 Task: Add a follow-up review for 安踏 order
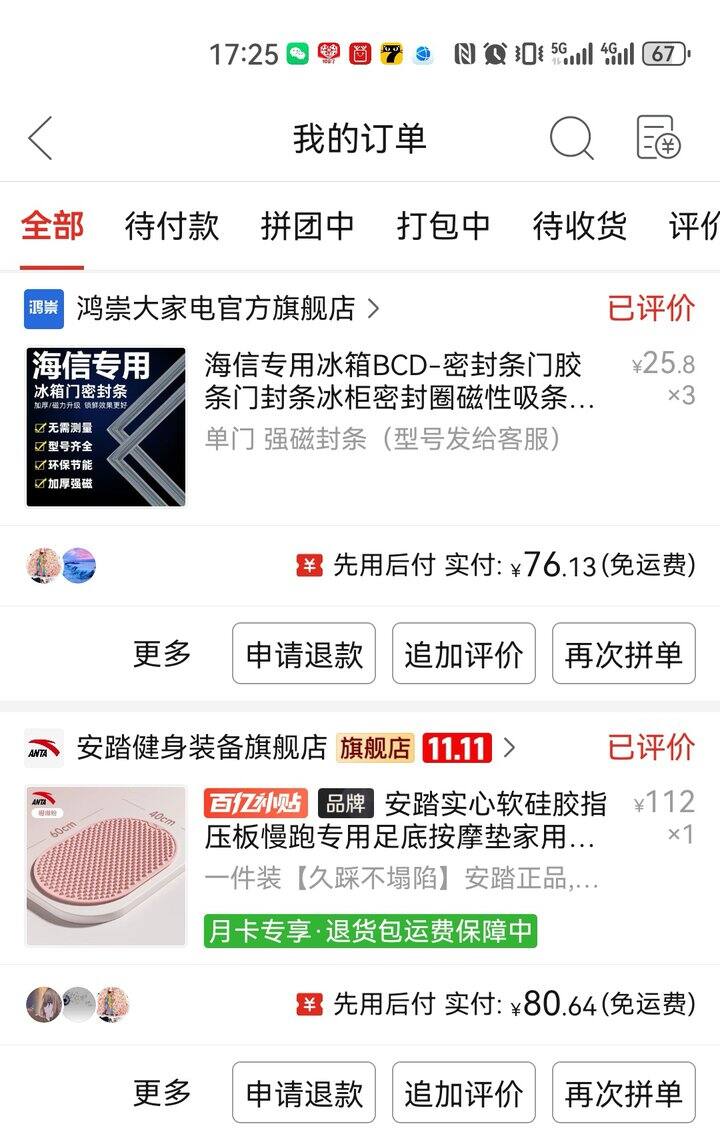pos(463,1093)
